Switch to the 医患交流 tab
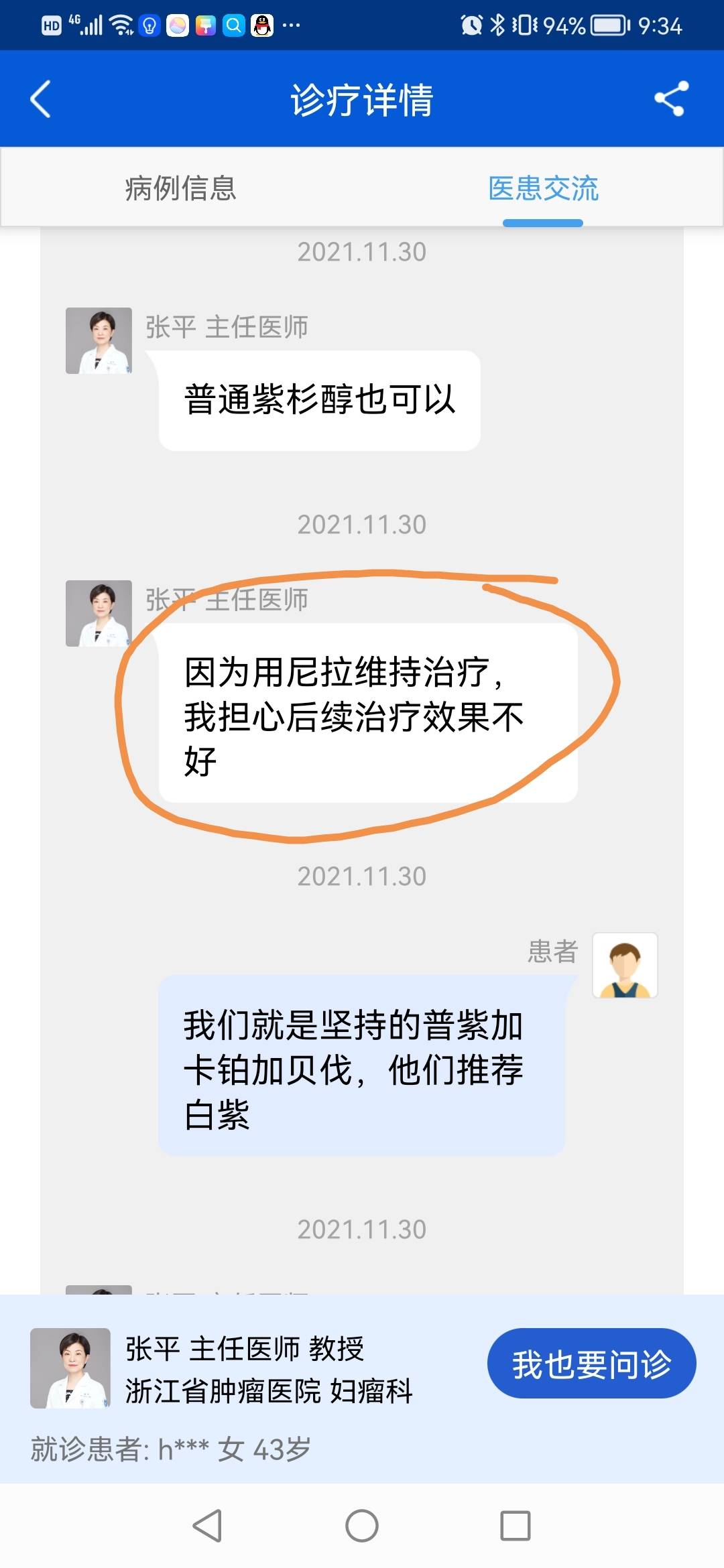 click(x=543, y=190)
